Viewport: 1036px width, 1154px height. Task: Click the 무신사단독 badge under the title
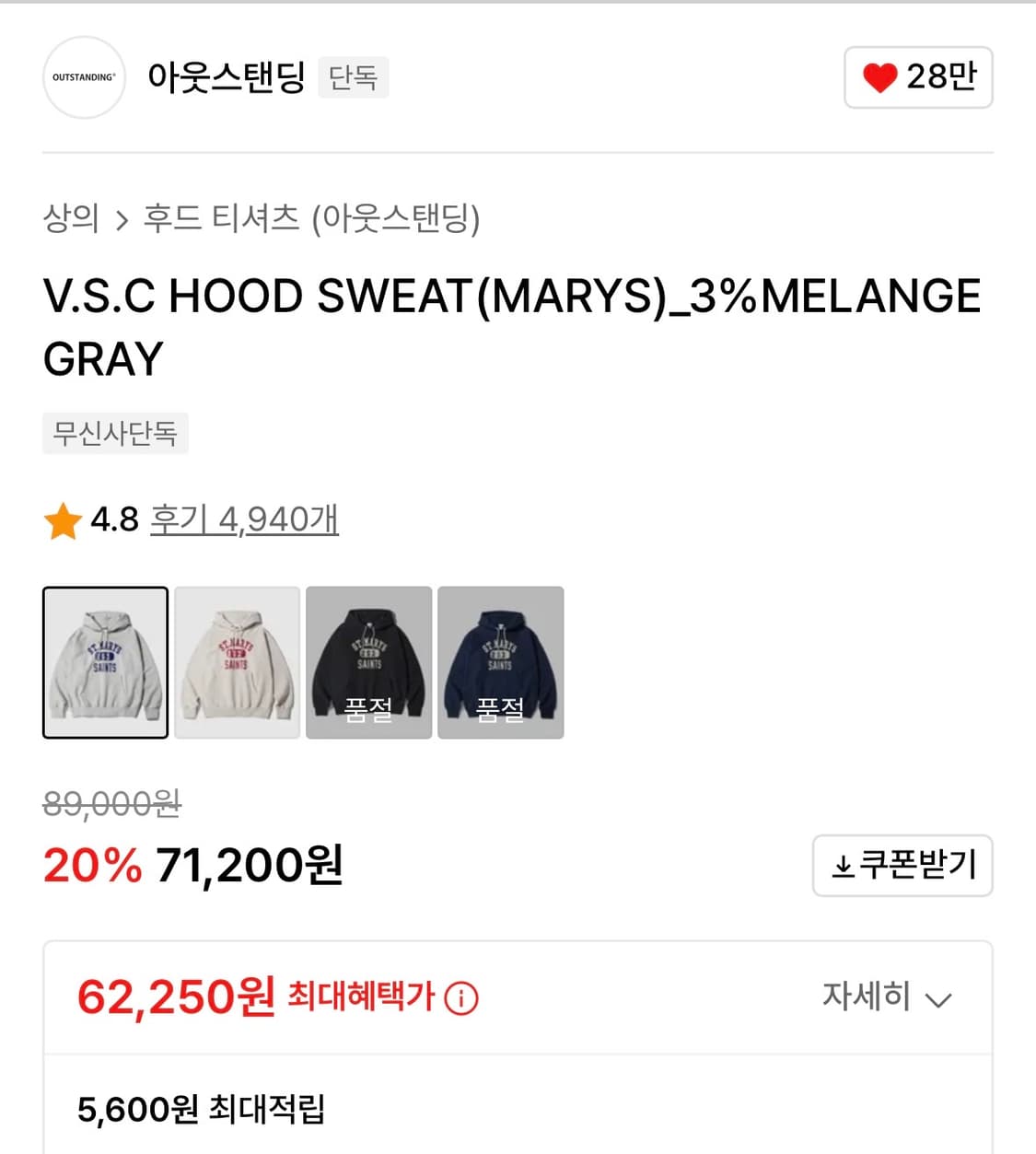coord(115,433)
